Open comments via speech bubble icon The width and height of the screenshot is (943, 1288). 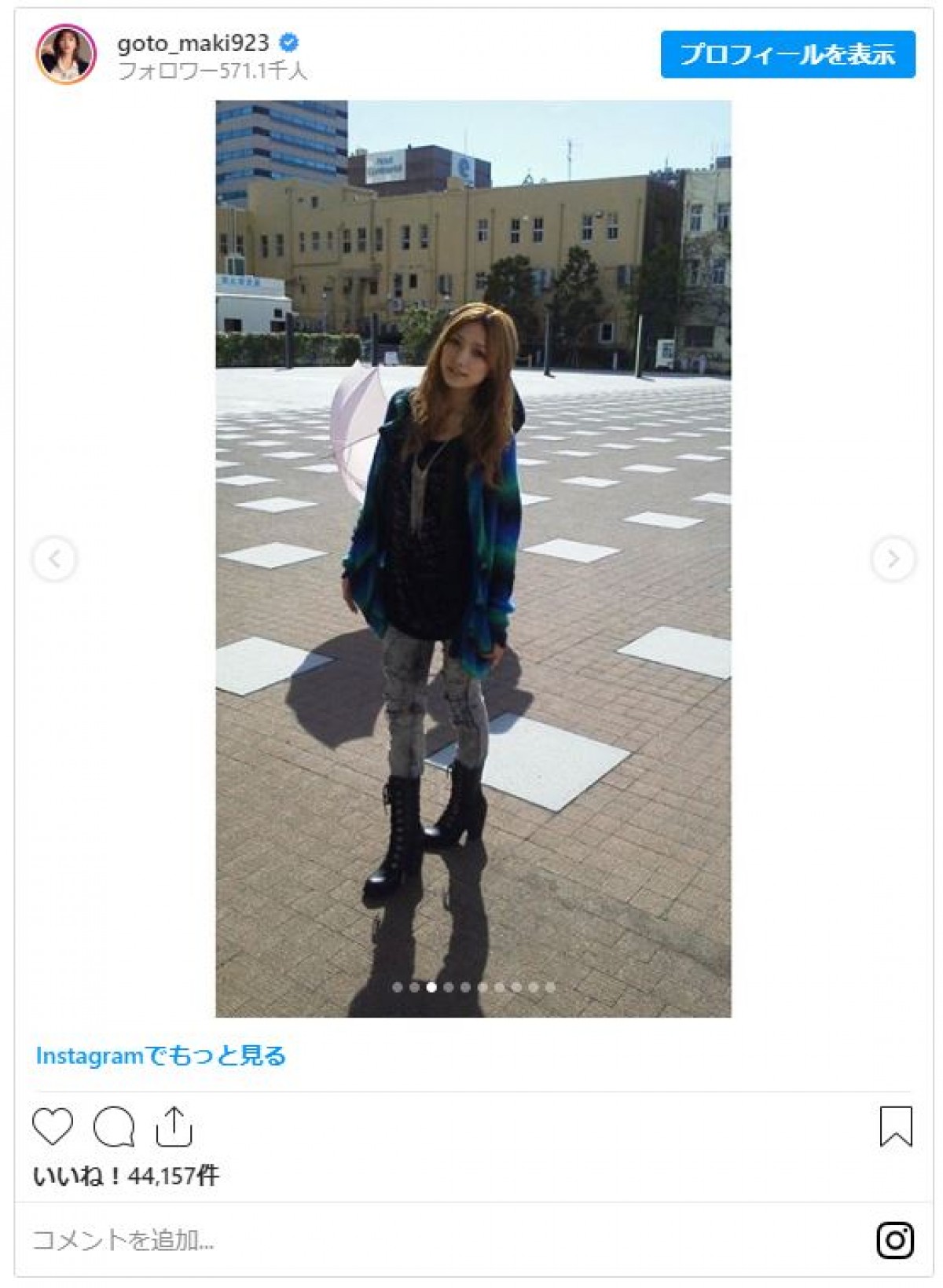point(114,1126)
